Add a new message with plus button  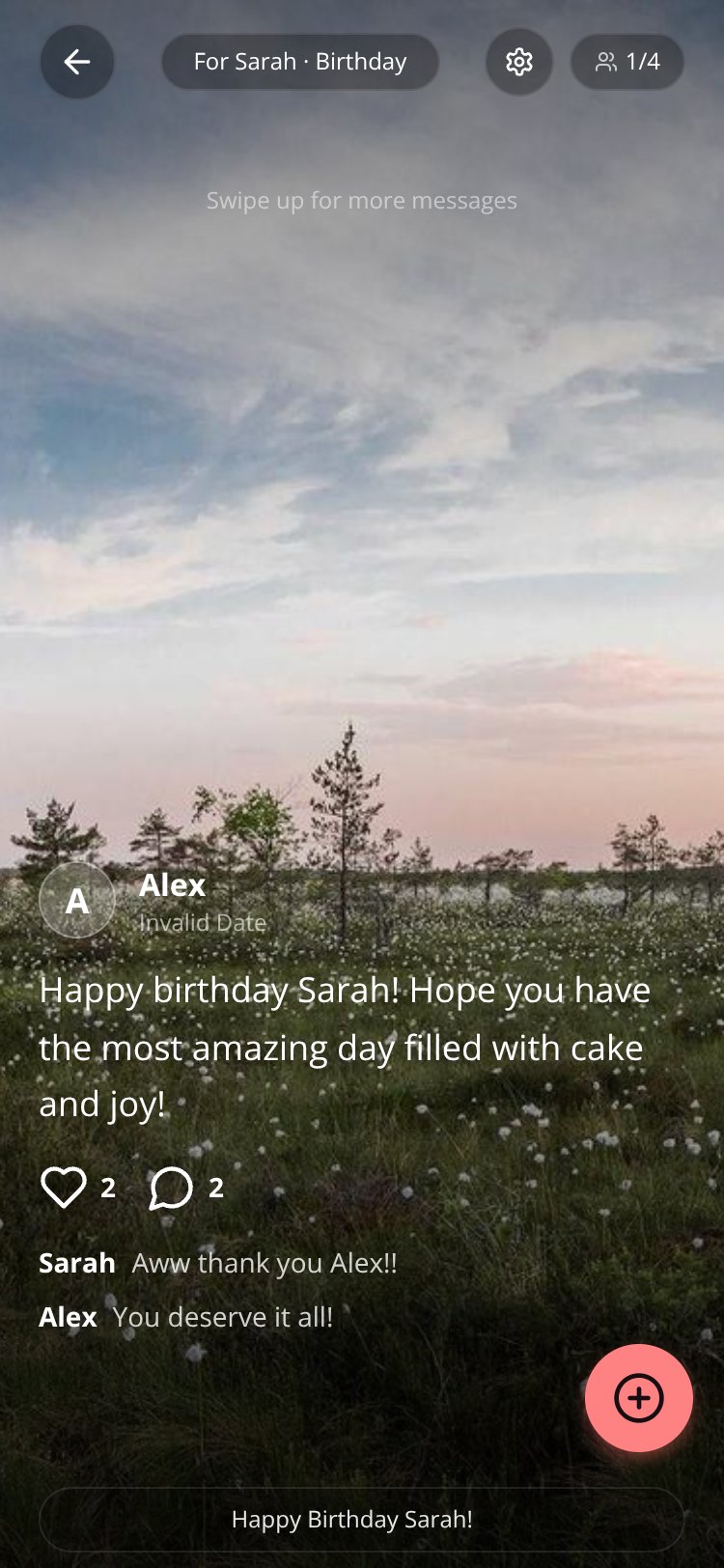click(x=639, y=1398)
